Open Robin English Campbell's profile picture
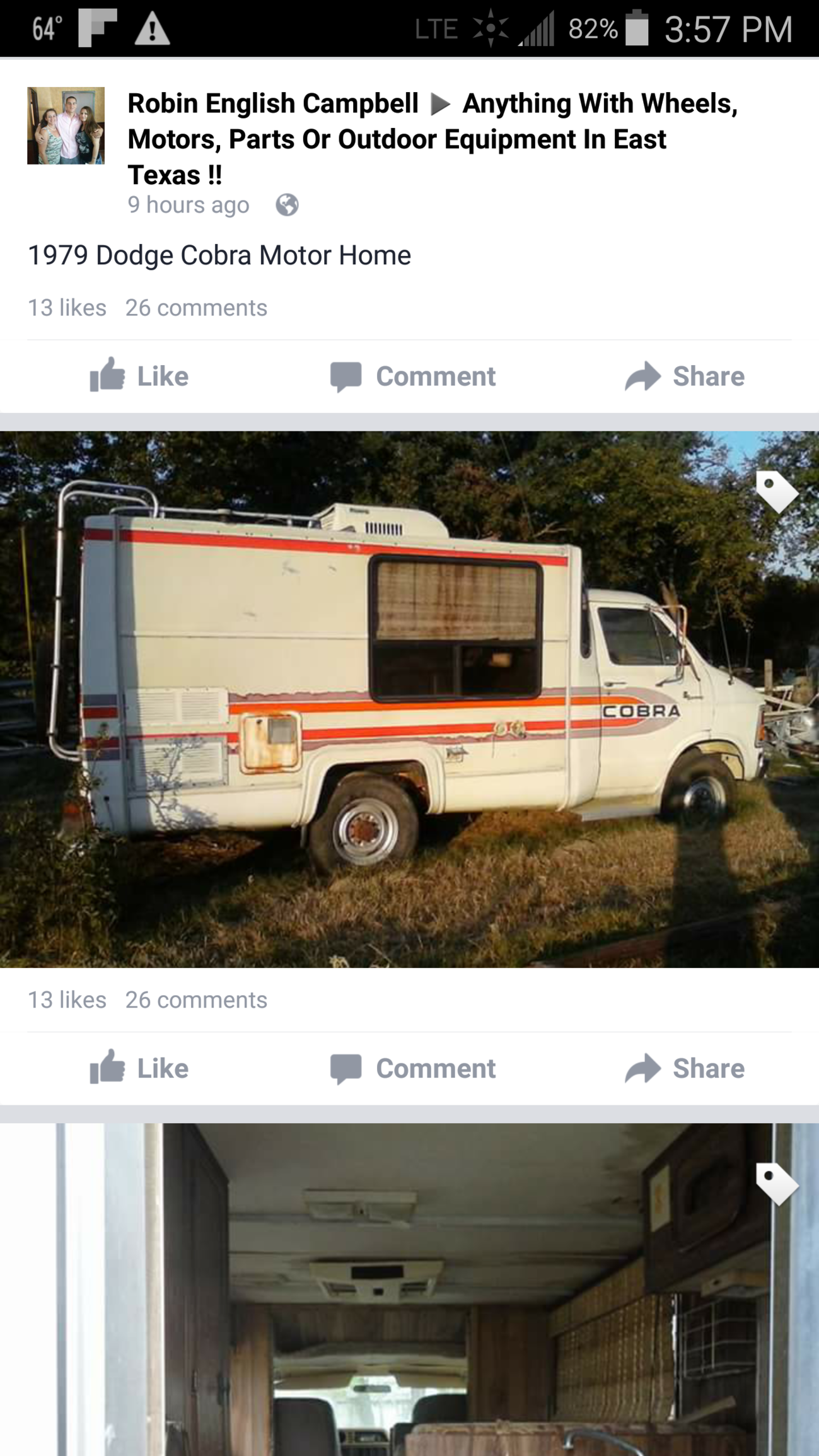The width and height of the screenshot is (819, 1456). [66, 125]
